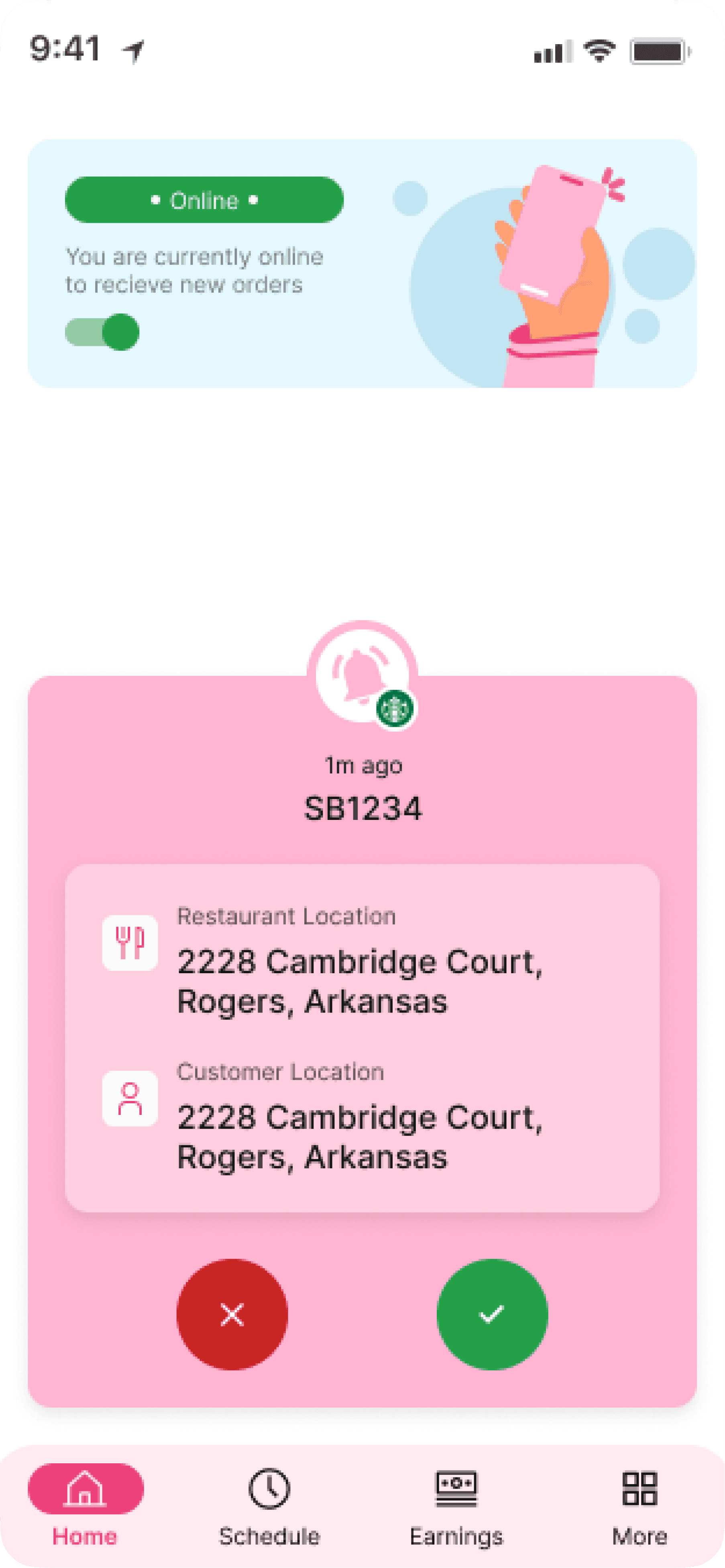
Task: Select the Home tab
Action: coord(85,1505)
